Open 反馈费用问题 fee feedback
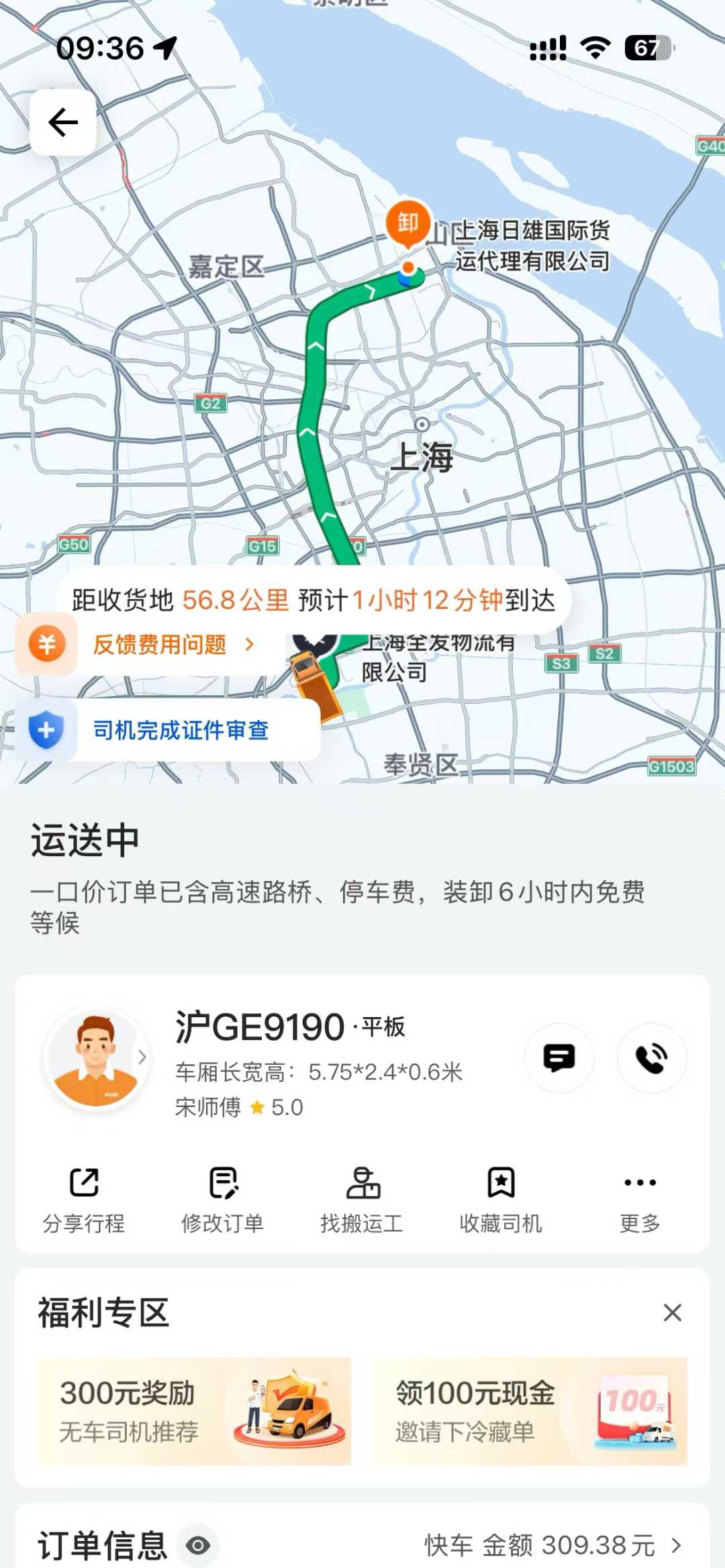The height and width of the screenshot is (1568, 725). pos(158,645)
